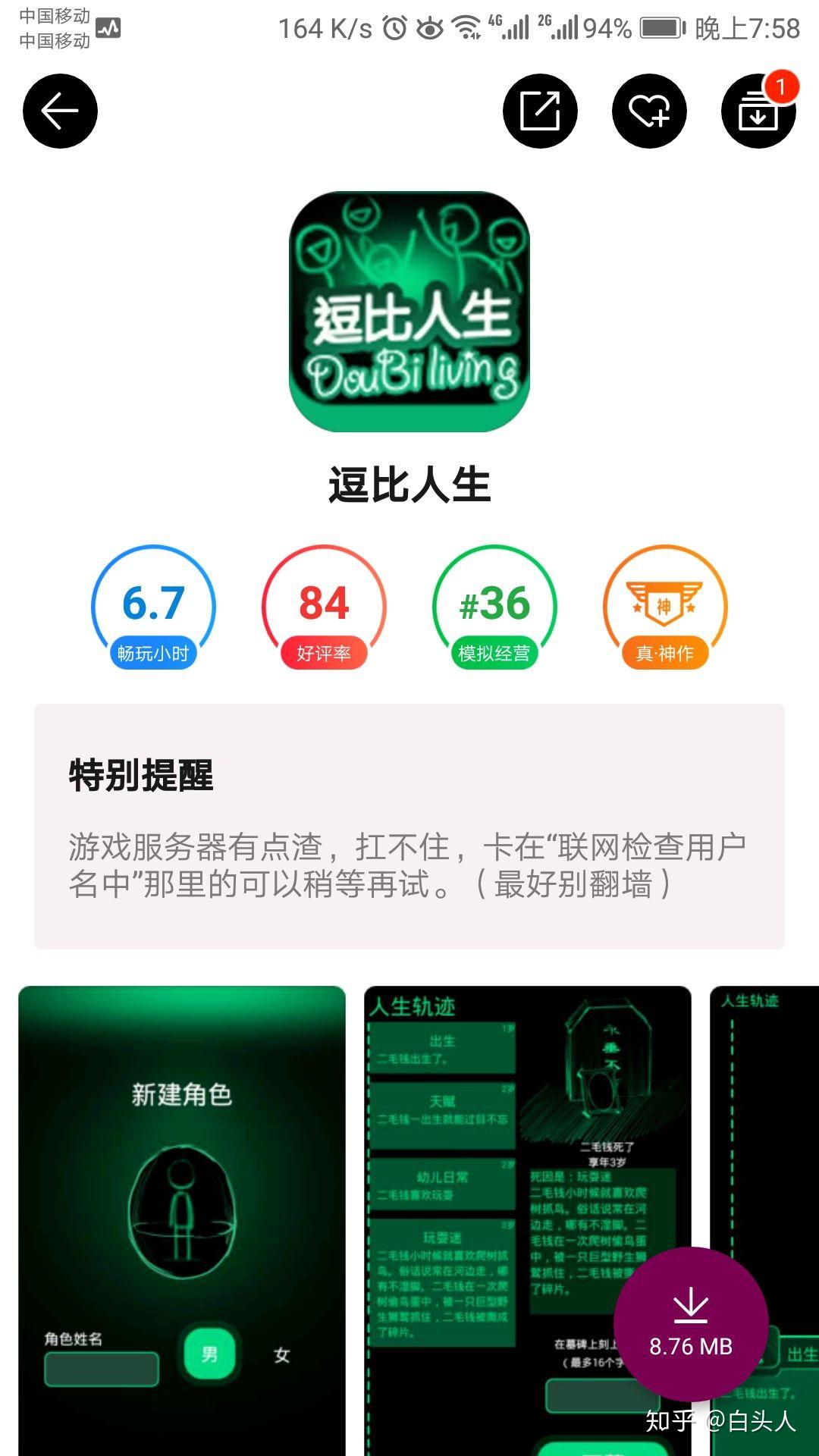
Task: Open the 新建角色 screenshot
Action: [182, 1213]
